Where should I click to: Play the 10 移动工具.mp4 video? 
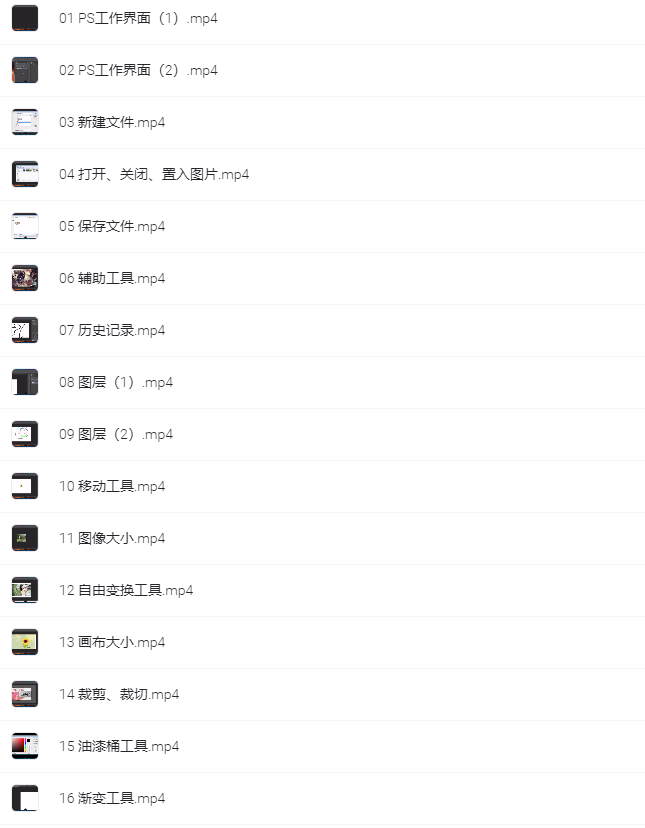click(111, 486)
